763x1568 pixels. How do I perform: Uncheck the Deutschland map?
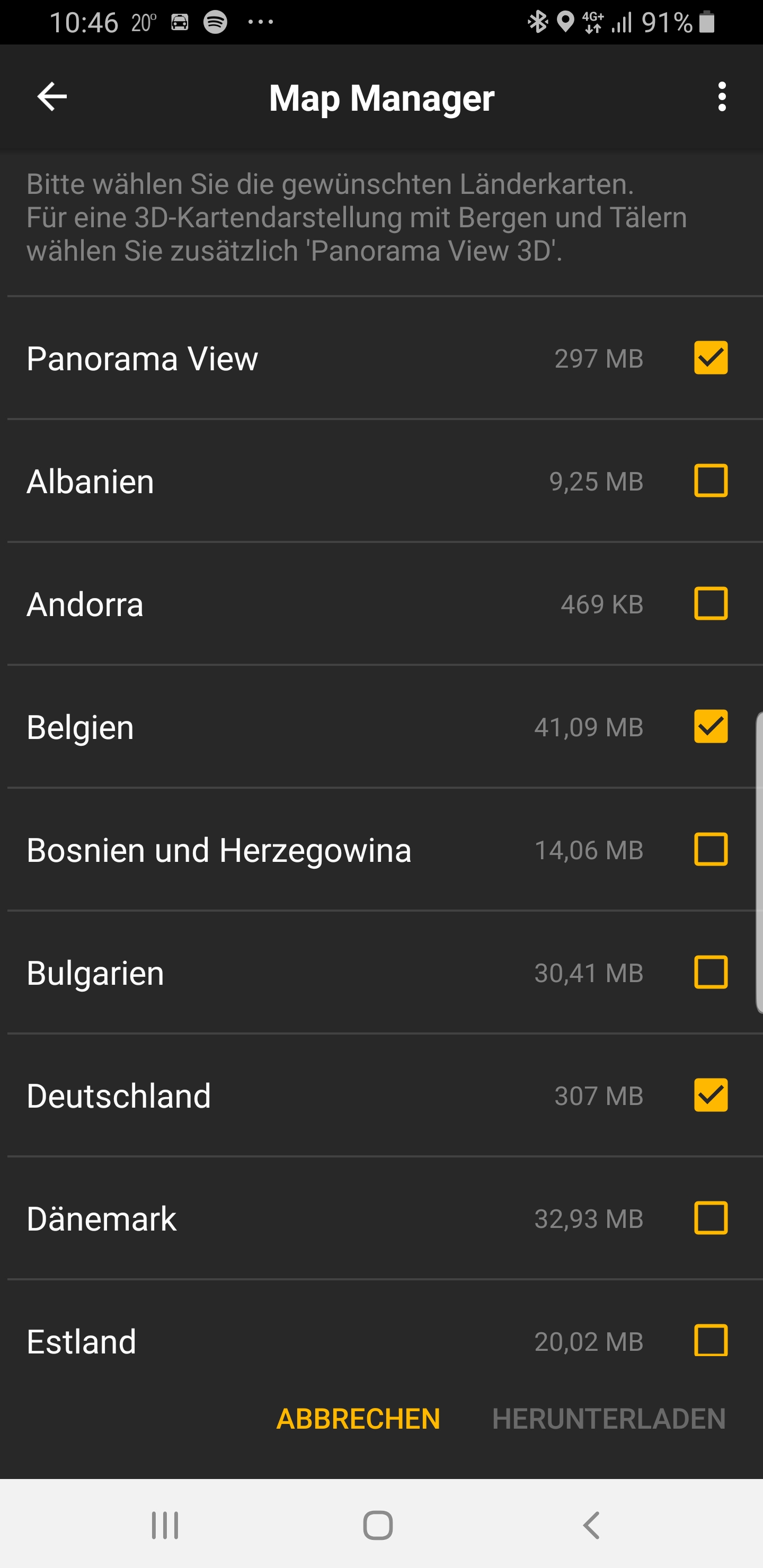click(x=711, y=1095)
